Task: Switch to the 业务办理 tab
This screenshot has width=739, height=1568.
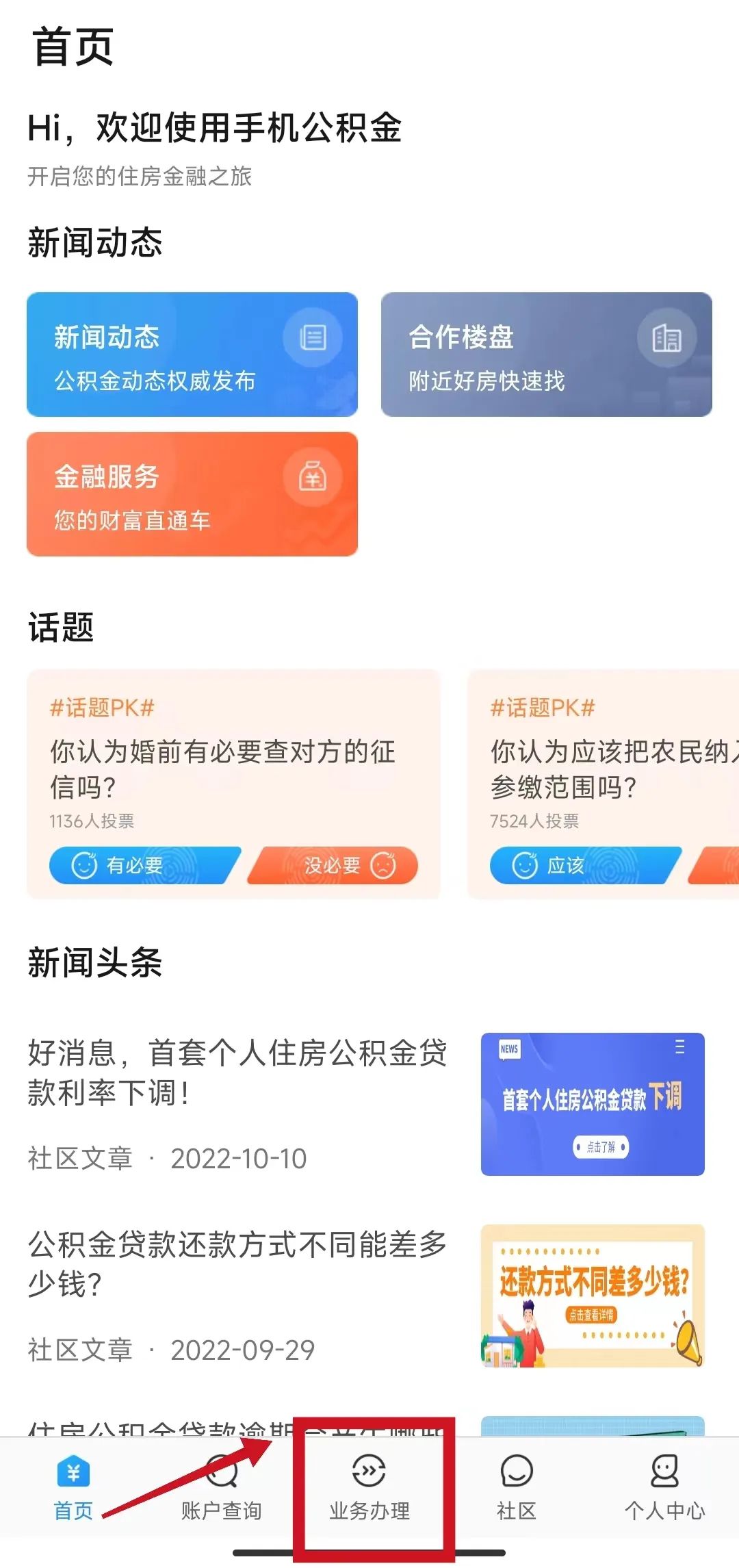Action: pyautogui.click(x=369, y=1489)
